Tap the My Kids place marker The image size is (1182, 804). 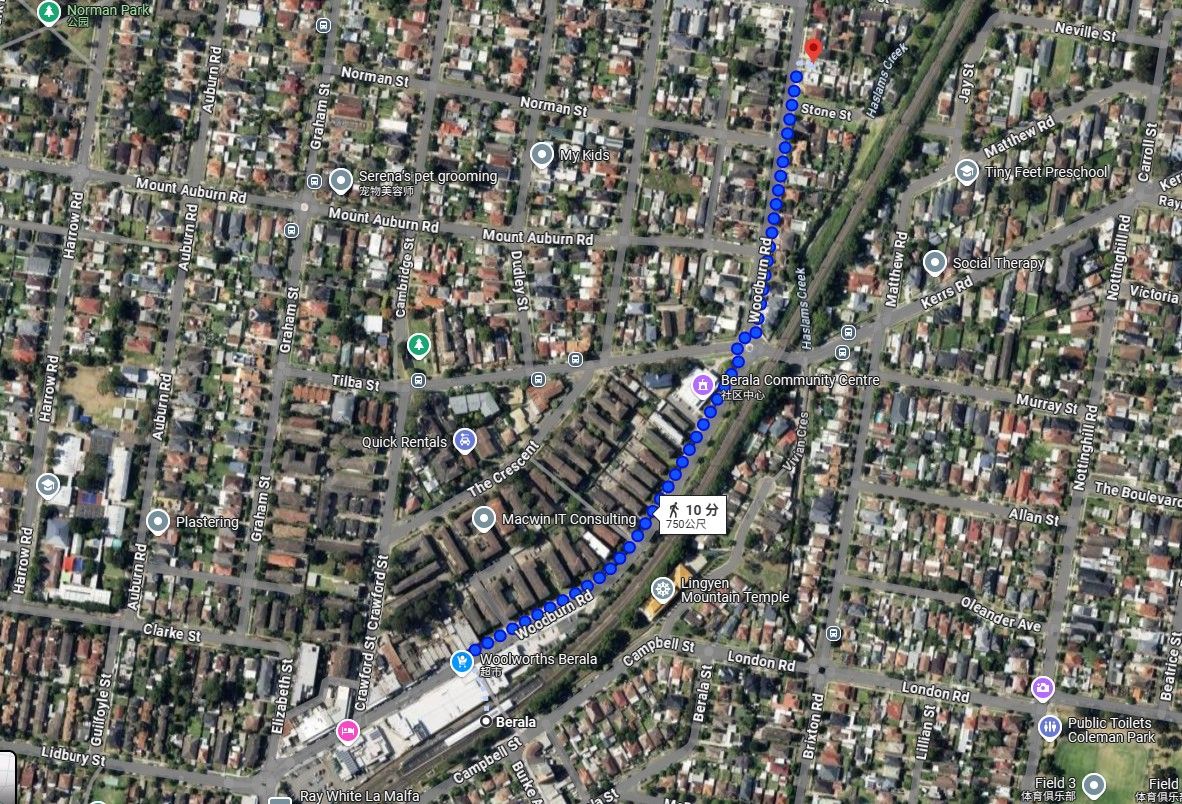(x=541, y=155)
